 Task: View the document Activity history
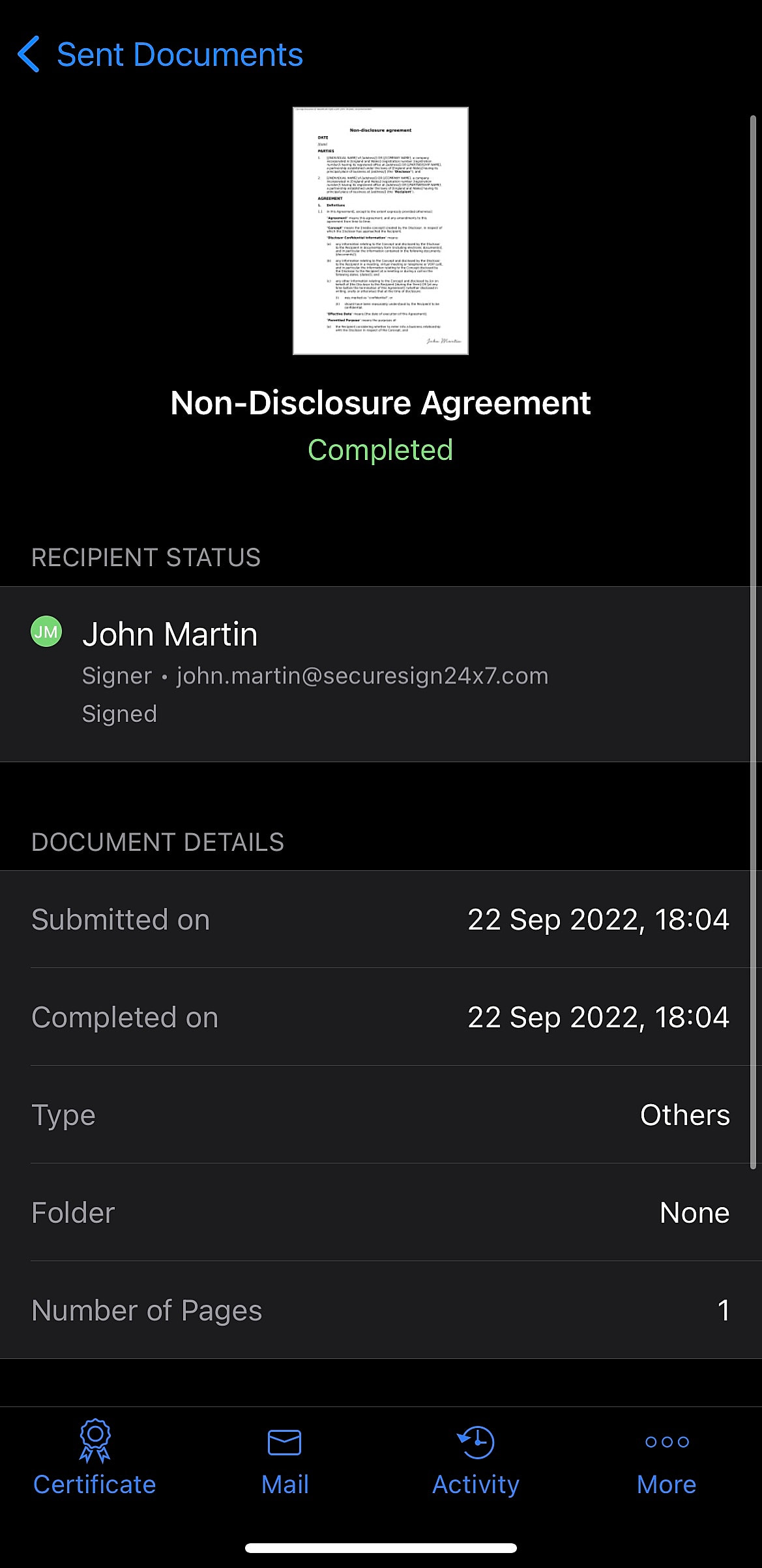476,1458
